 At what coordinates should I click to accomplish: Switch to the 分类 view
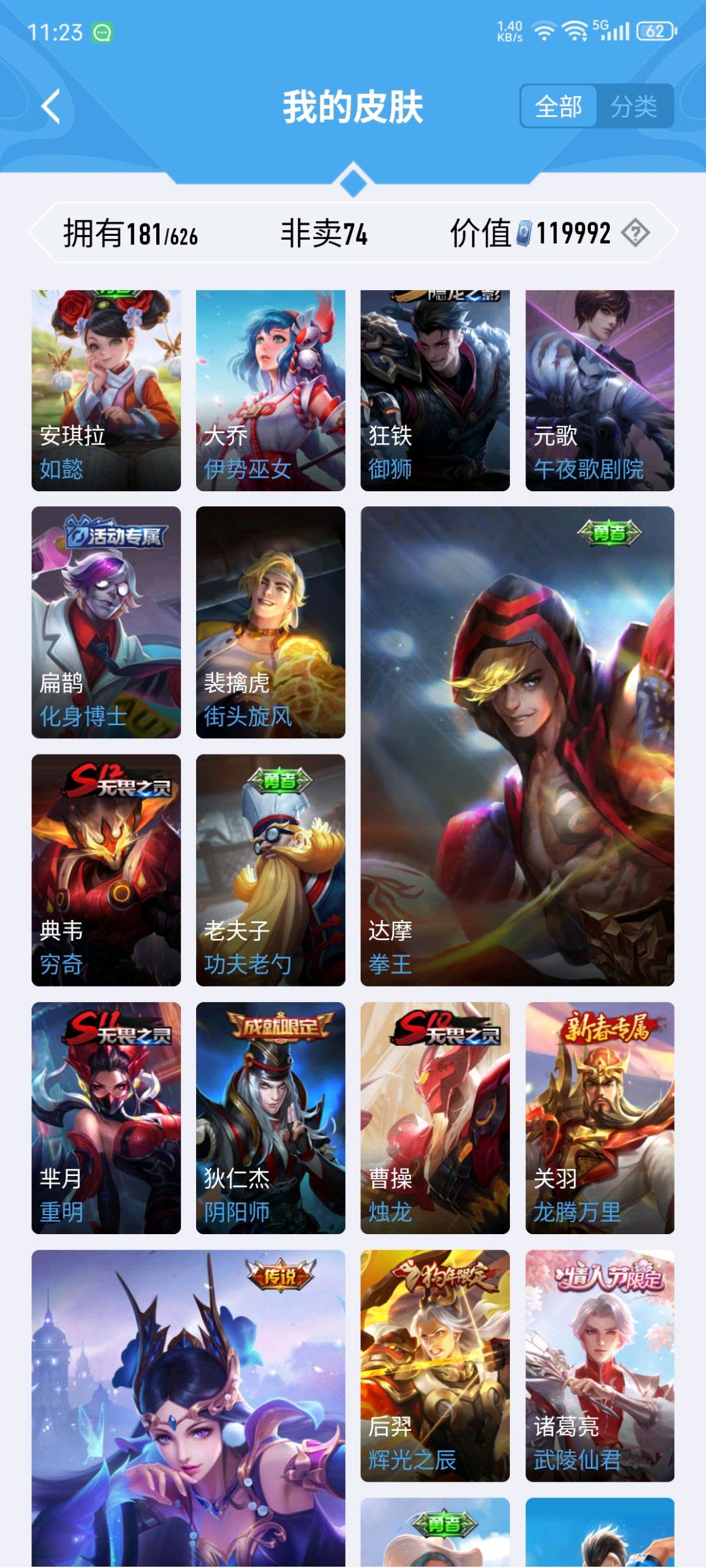[633, 106]
